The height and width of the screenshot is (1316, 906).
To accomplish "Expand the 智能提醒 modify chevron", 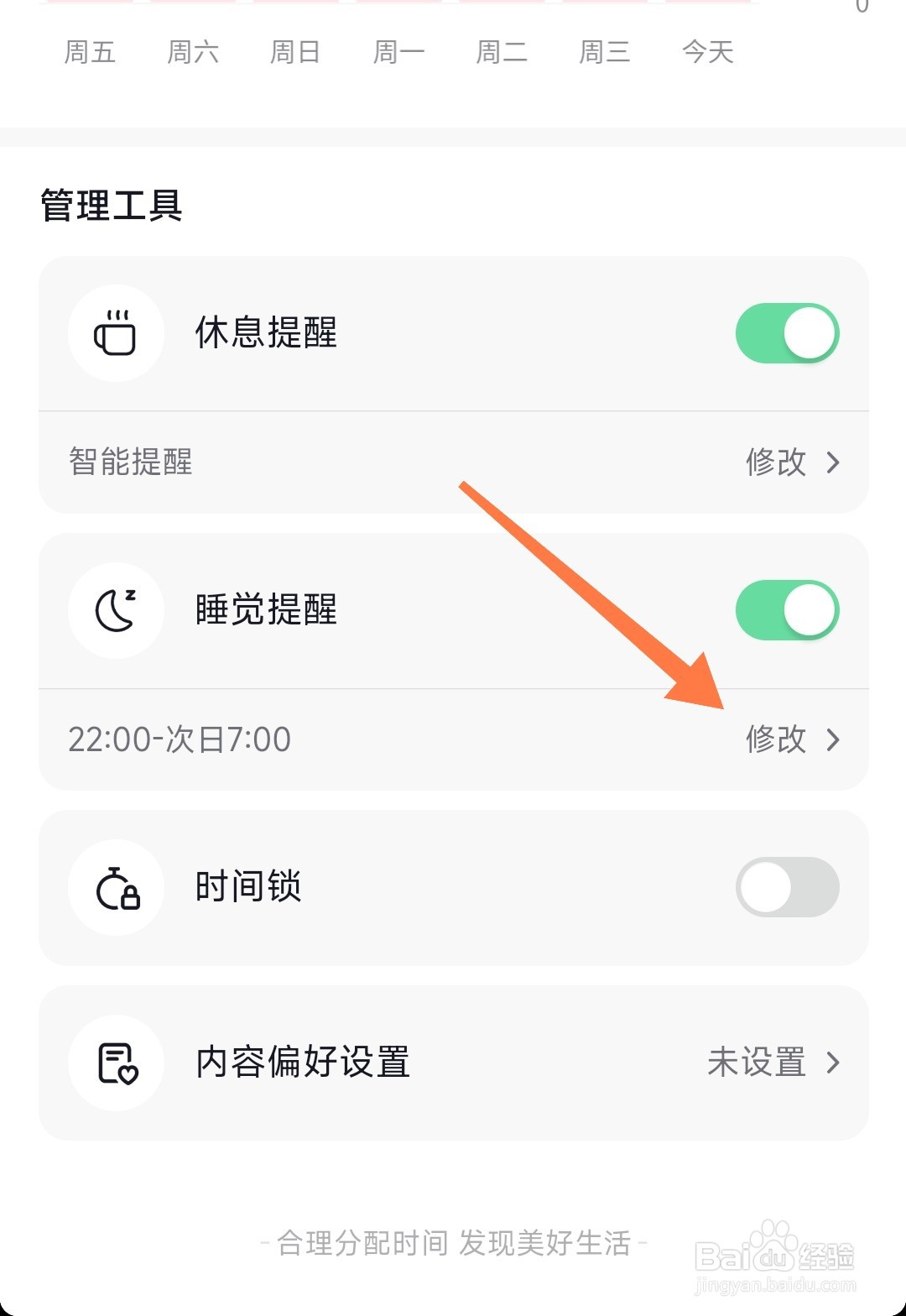I will point(833,462).
